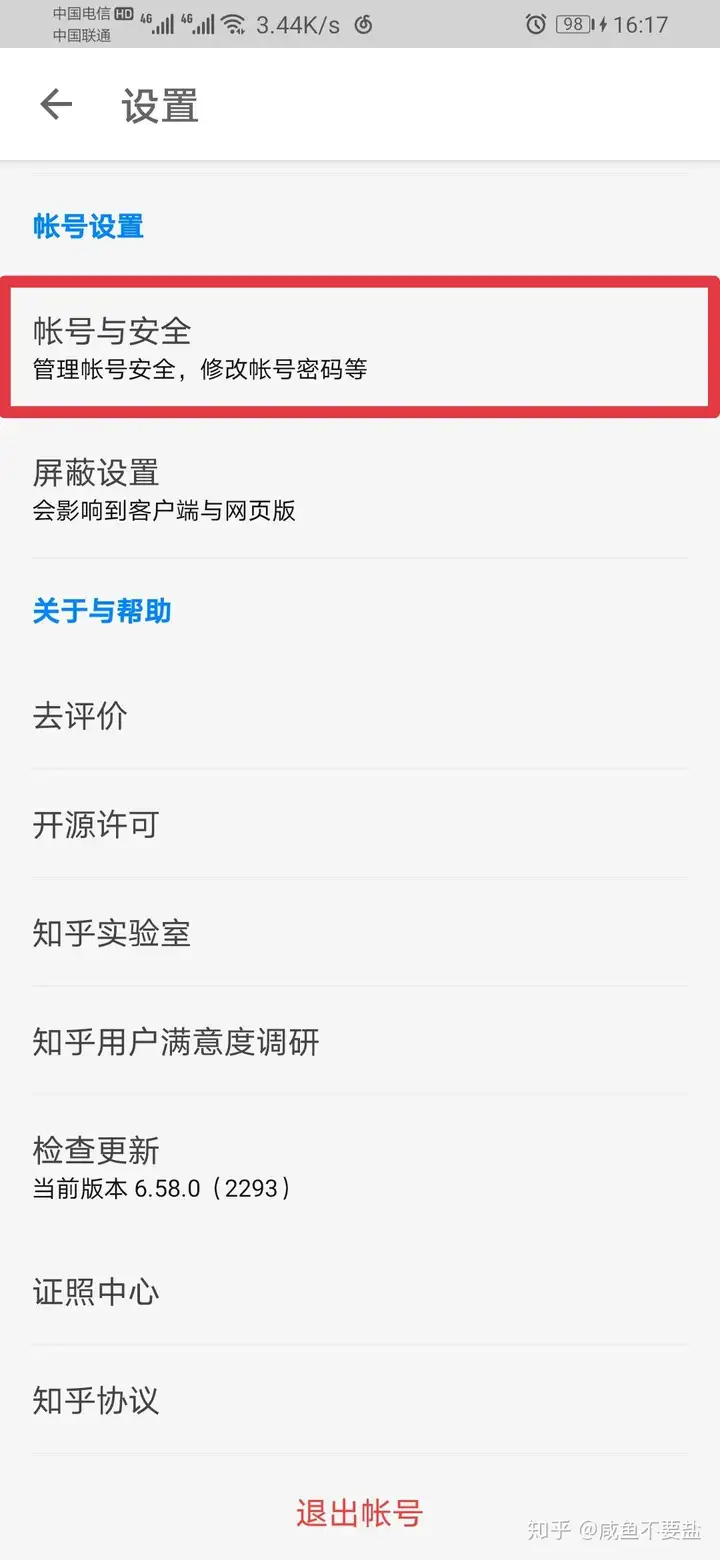Tap 检查更新 to check for updates
Screen dimensions: 720x1560
pyautogui.click(x=360, y=1166)
